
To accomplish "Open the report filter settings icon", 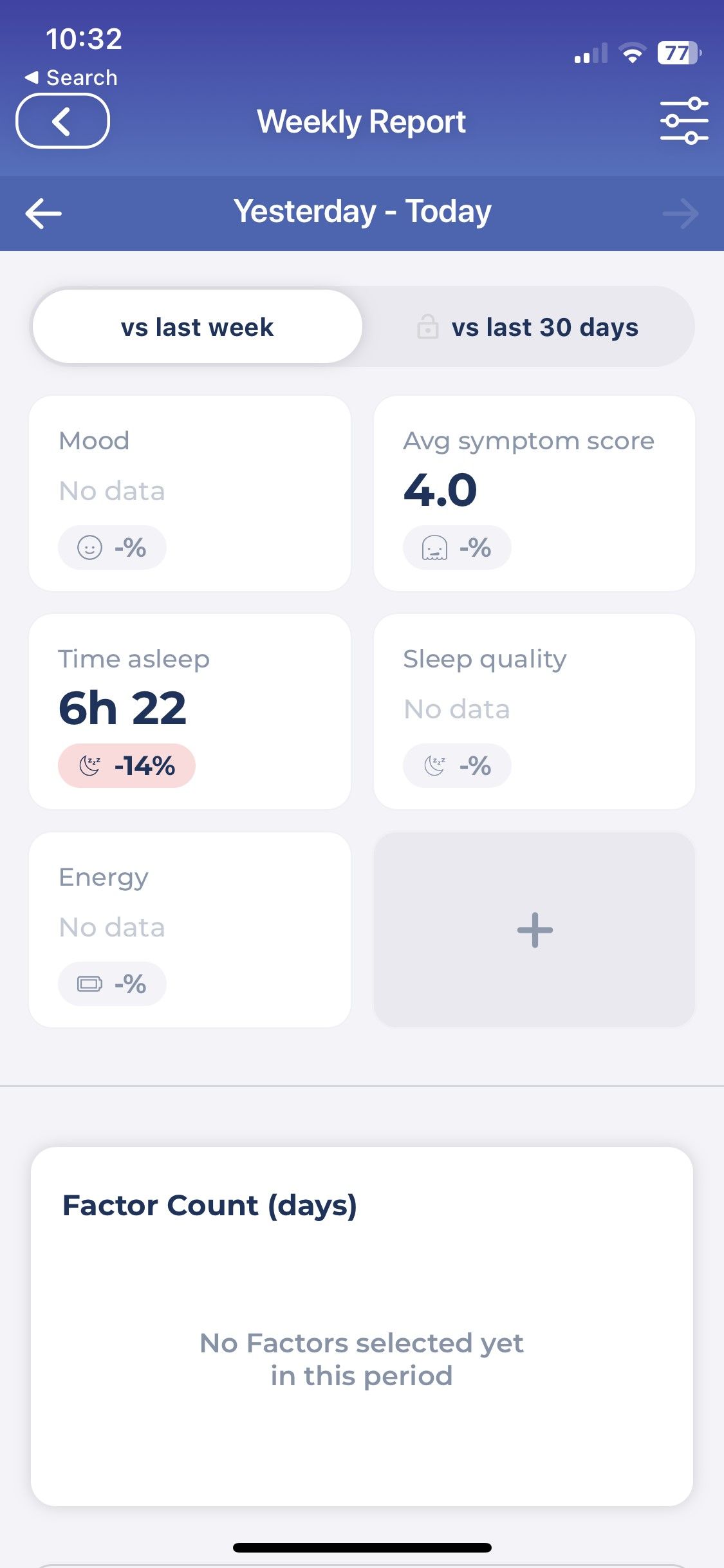I will 683,120.
